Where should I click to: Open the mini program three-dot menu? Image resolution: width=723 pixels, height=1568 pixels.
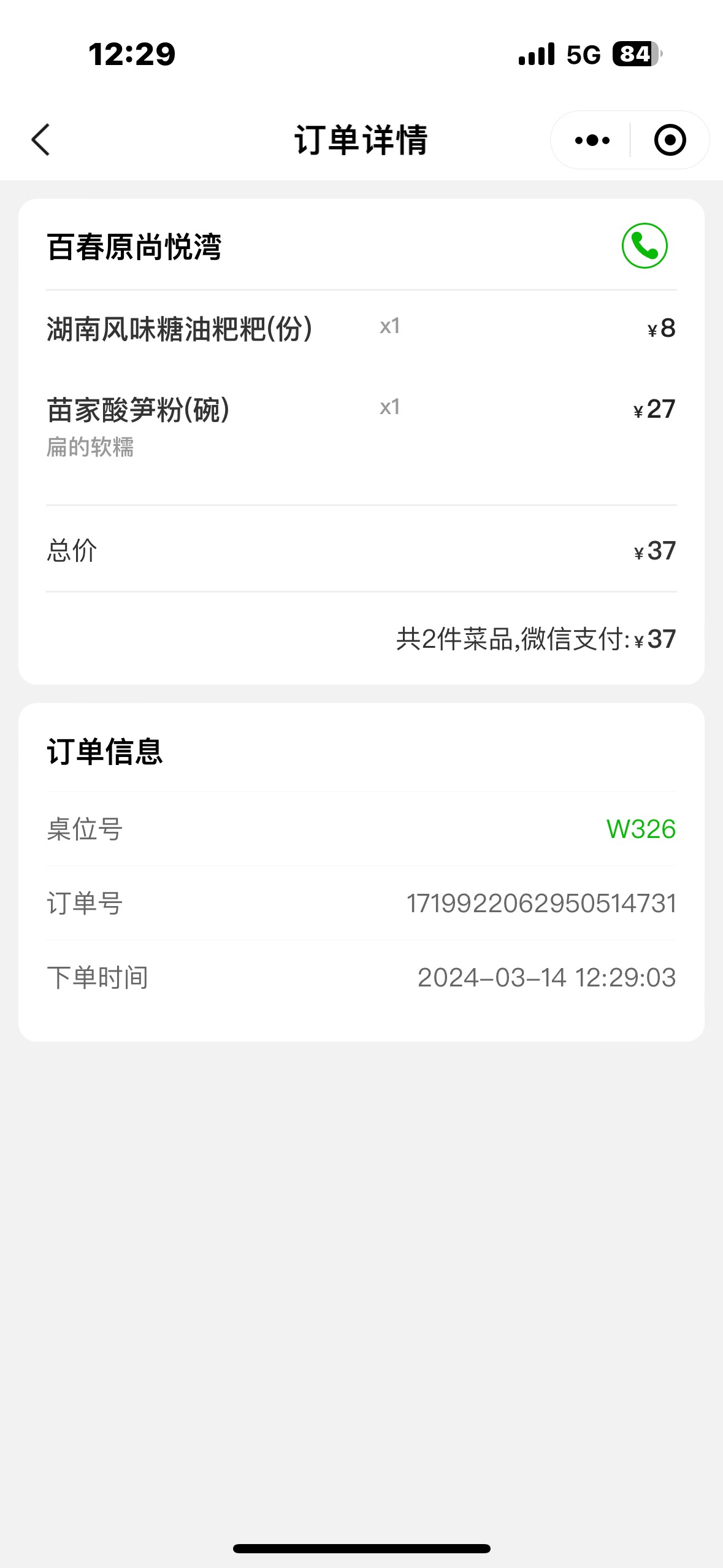592,140
